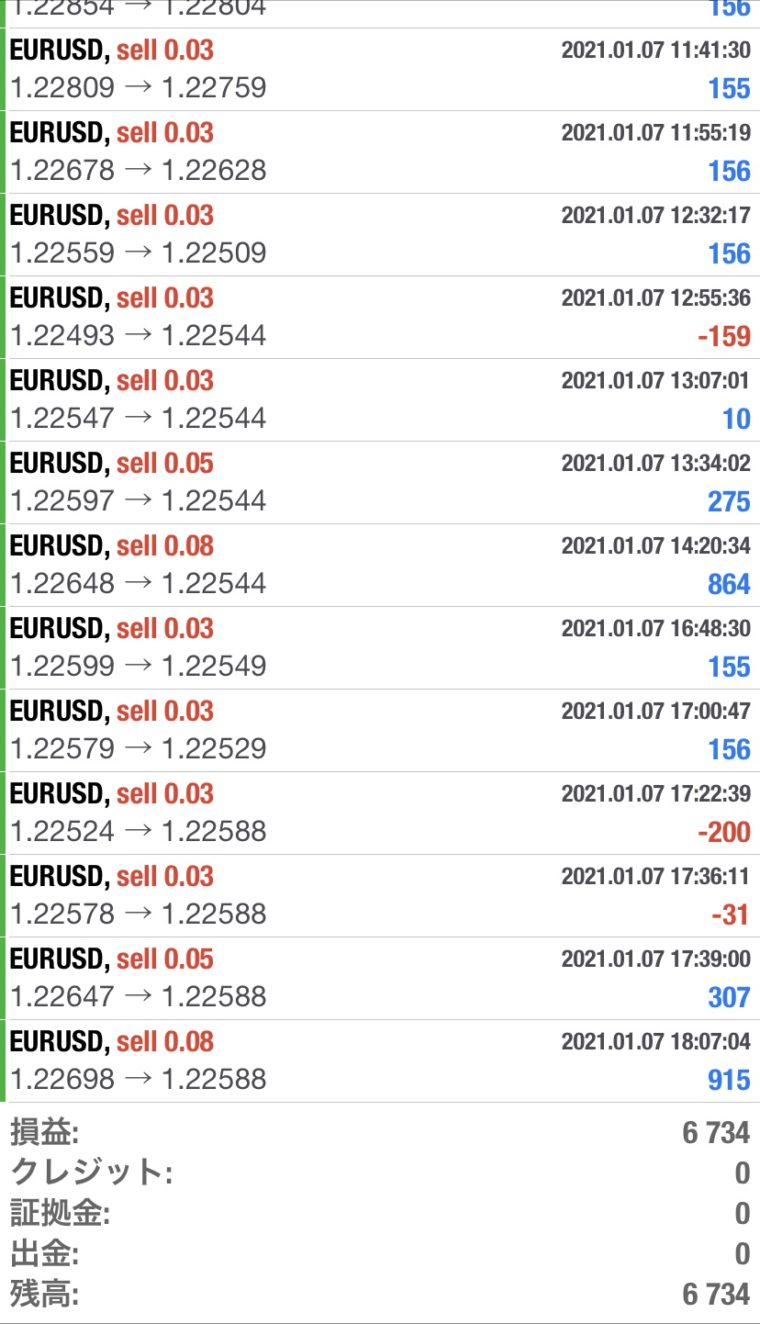The height and width of the screenshot is (1324, 760).
Task: Open details of the 12:32:17 trade
Action: pyautogui.click(x=380, y=235)
